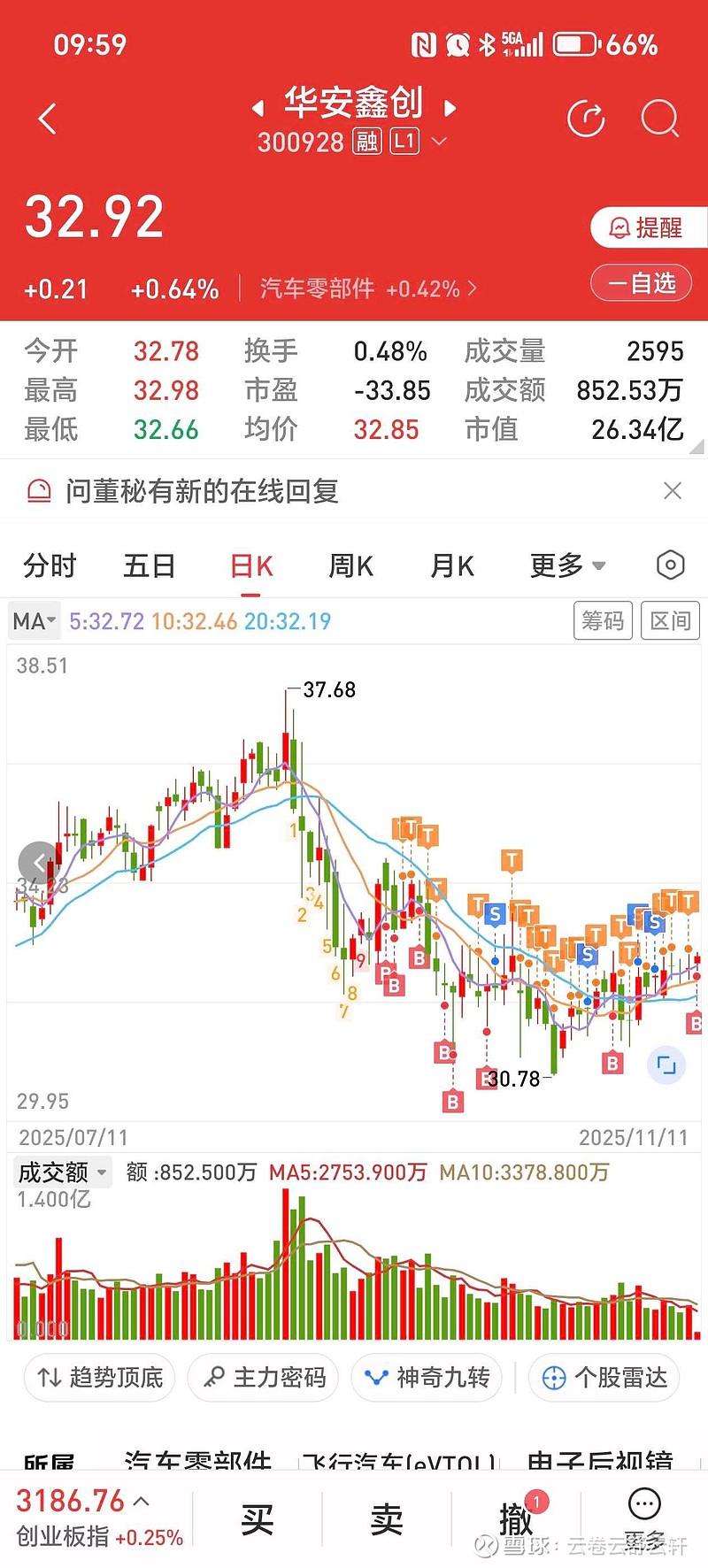Open the 个股雷达 stock radar
The width and height of the screenshot is (708, 1568).
[x=603, y=1378]
